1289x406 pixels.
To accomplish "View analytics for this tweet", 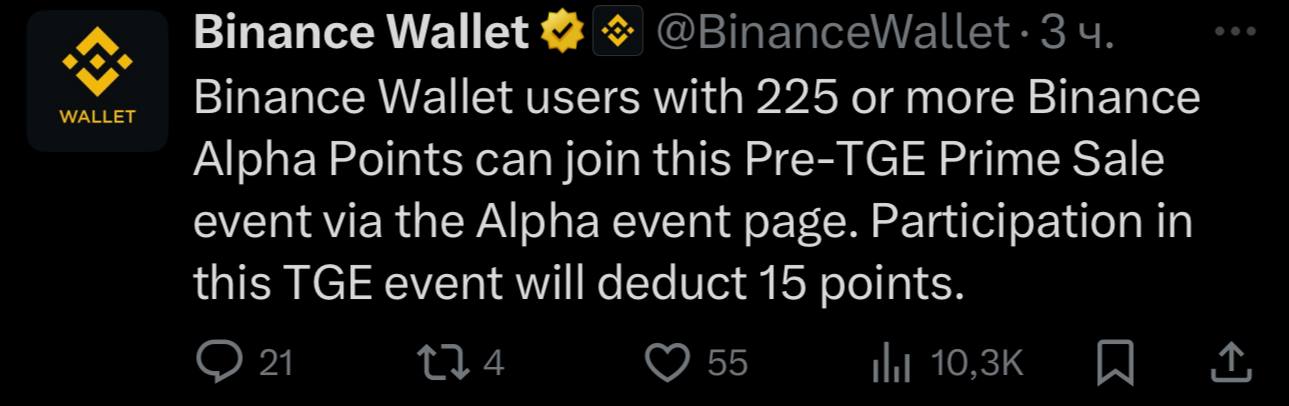I will point(891,362).
